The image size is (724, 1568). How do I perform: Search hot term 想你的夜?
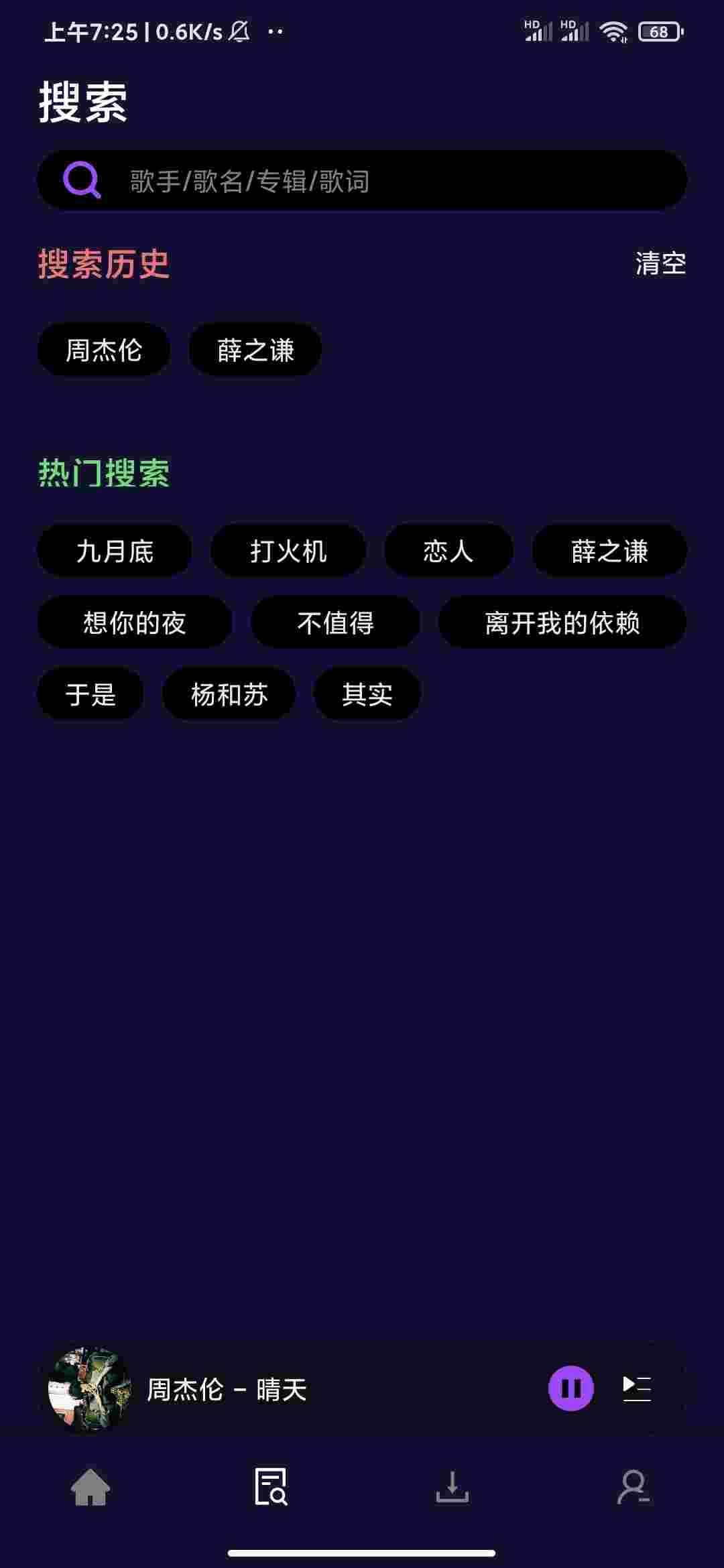(x=135, y=623)
